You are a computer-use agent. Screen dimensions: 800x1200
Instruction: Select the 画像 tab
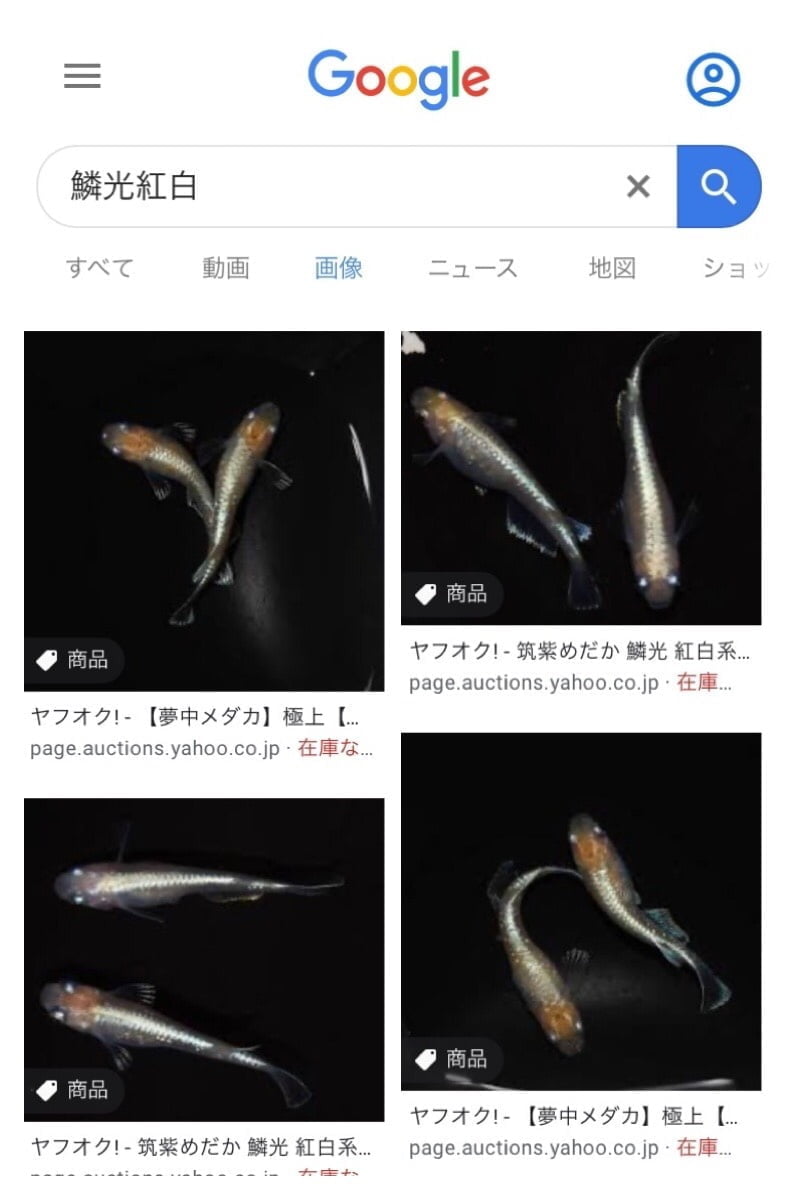click(338, 268)
